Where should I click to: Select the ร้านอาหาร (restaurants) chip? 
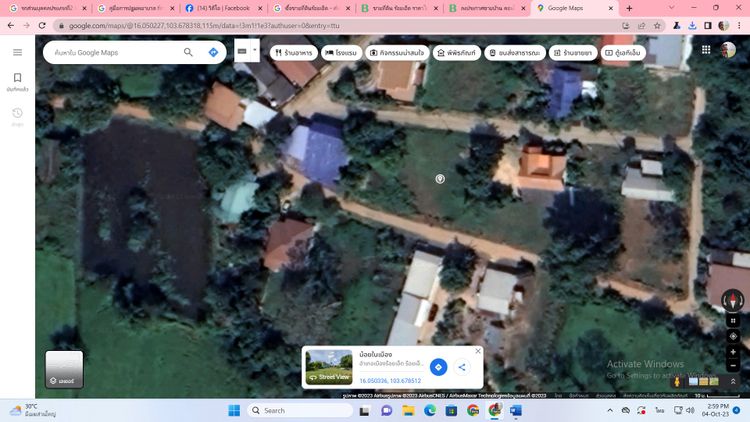pos(293,52)
